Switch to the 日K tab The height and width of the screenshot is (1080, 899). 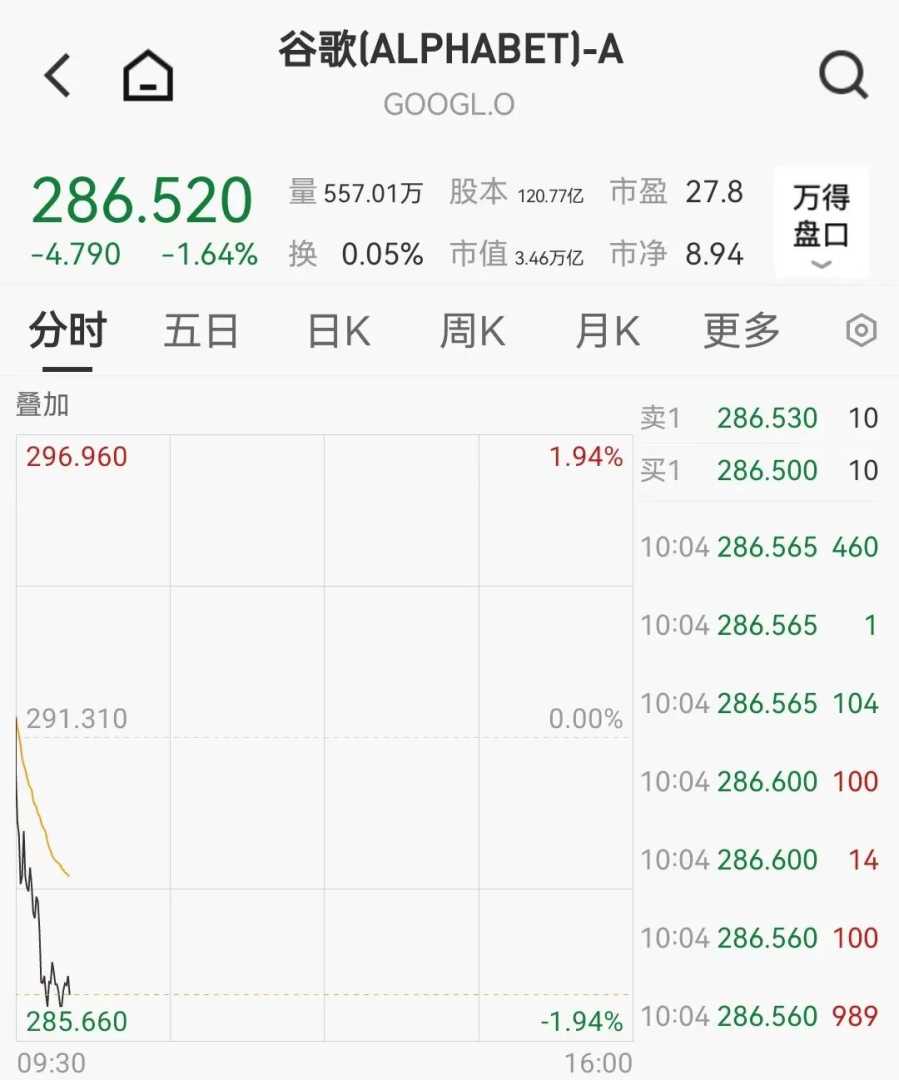click(x=339, y=331)
